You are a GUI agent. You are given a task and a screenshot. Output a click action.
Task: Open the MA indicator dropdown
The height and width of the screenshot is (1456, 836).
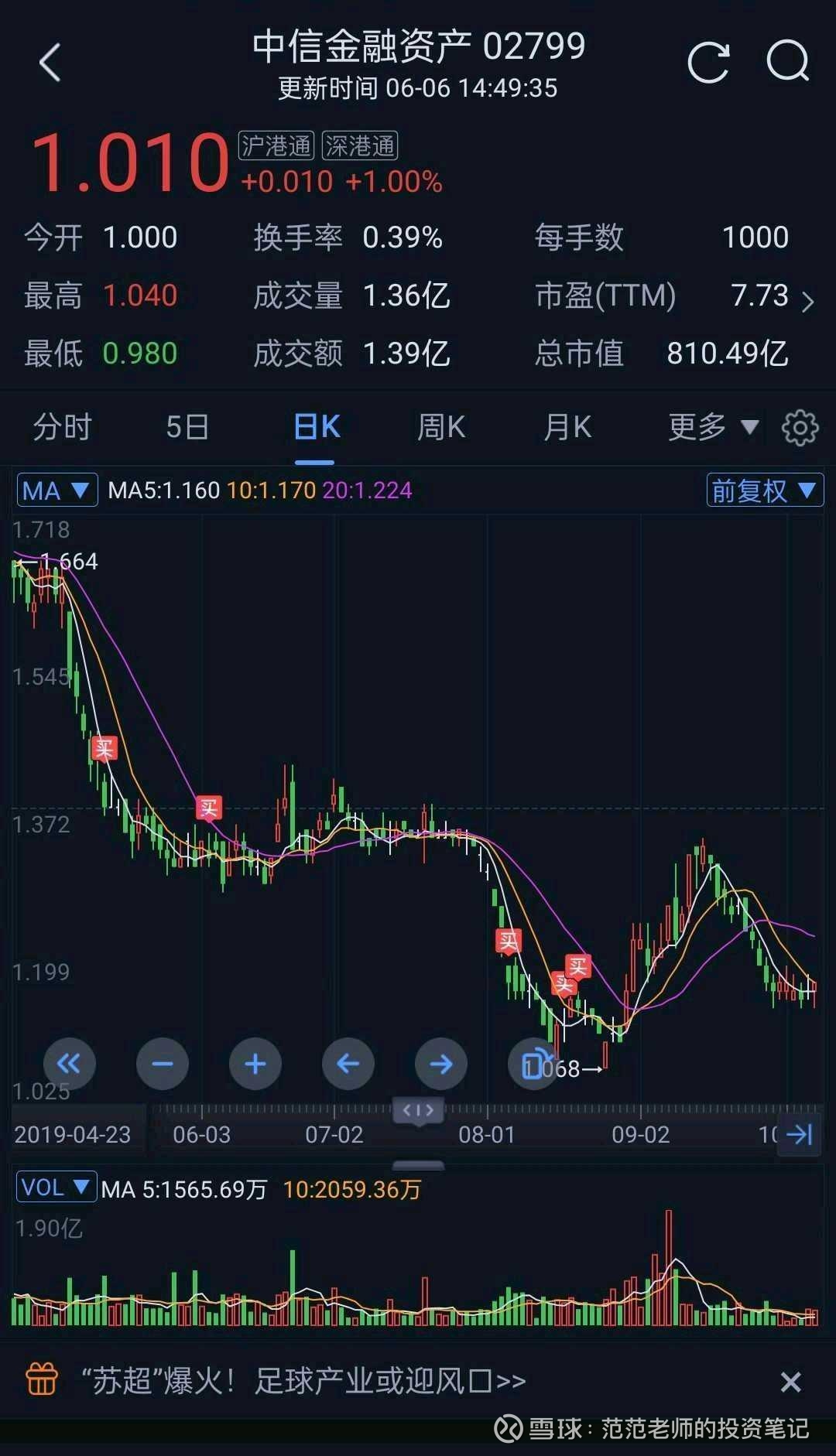click(57, 490)
